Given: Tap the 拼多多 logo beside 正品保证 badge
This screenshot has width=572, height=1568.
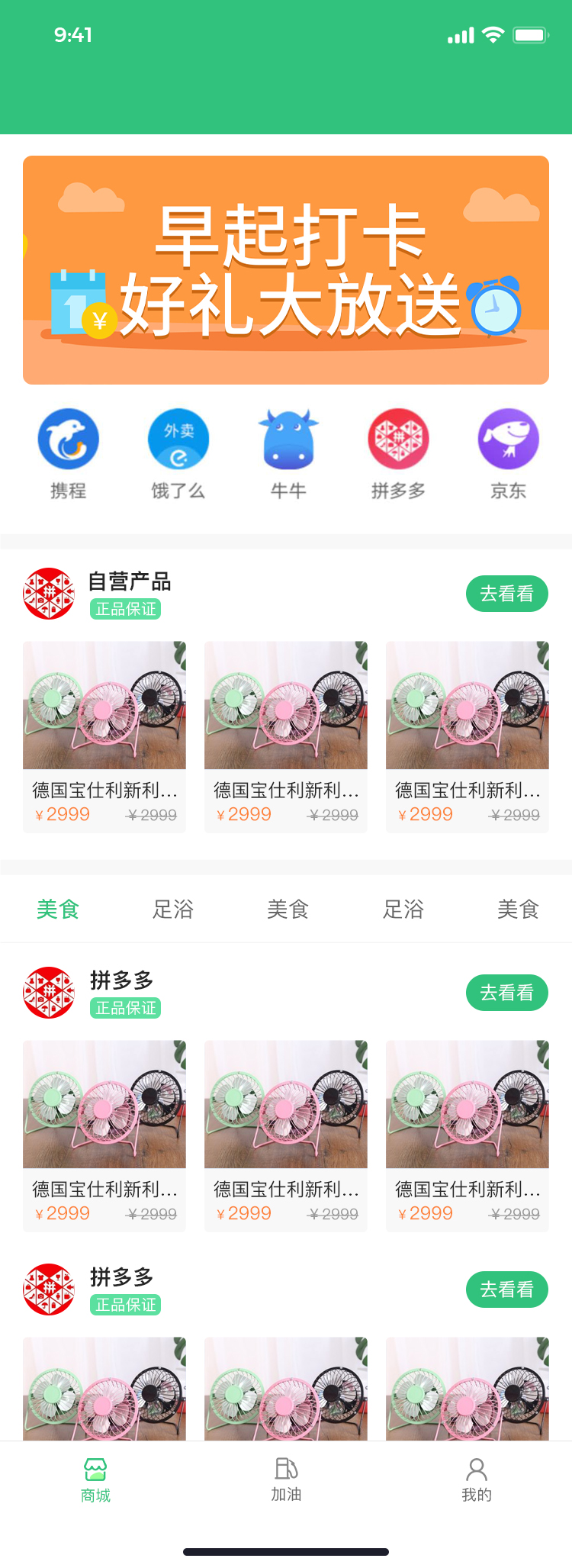Looking at the screenshot, I should [49, 993].
